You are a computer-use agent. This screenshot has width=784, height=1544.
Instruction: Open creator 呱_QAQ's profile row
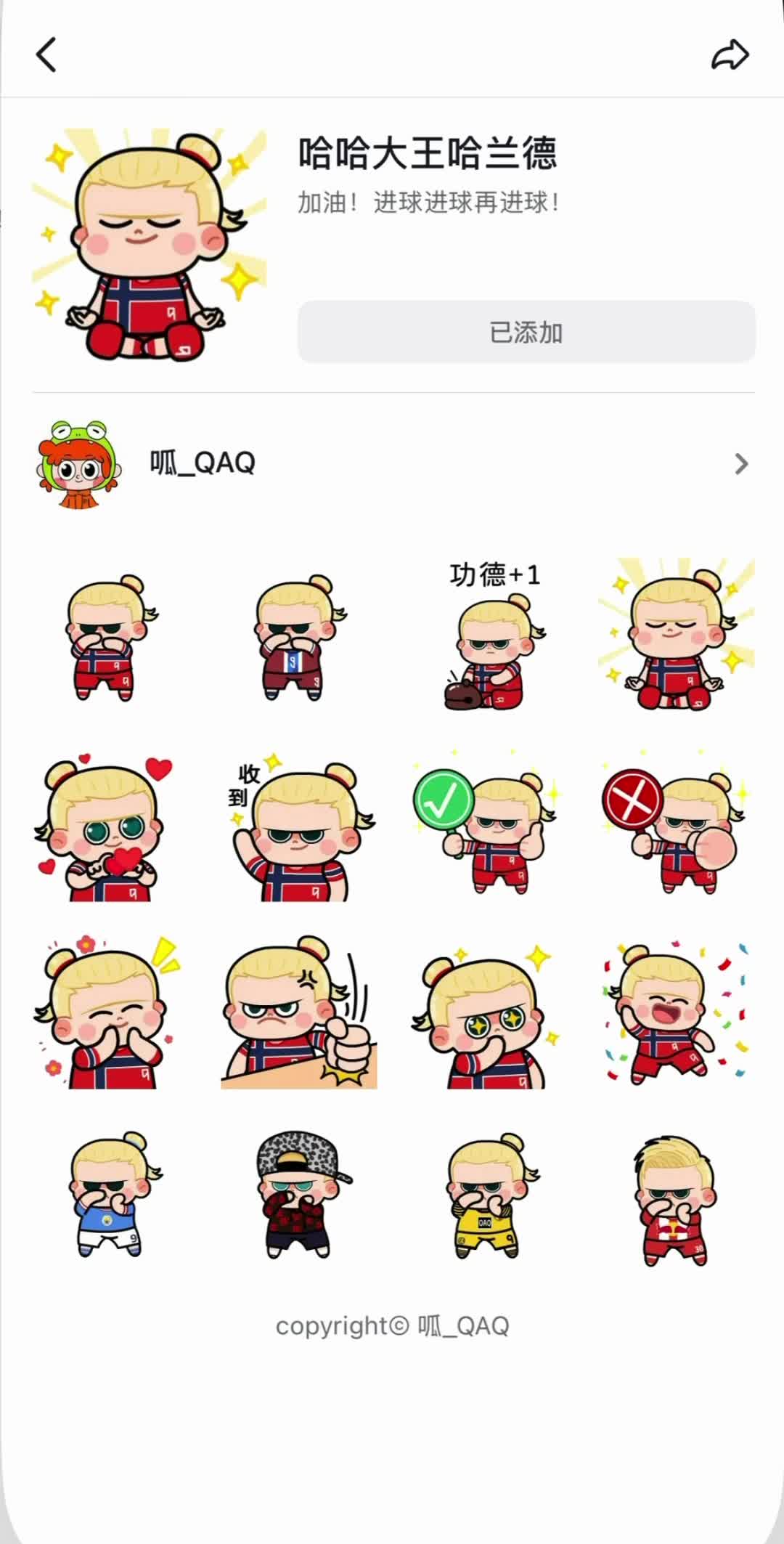pos(393,463)
